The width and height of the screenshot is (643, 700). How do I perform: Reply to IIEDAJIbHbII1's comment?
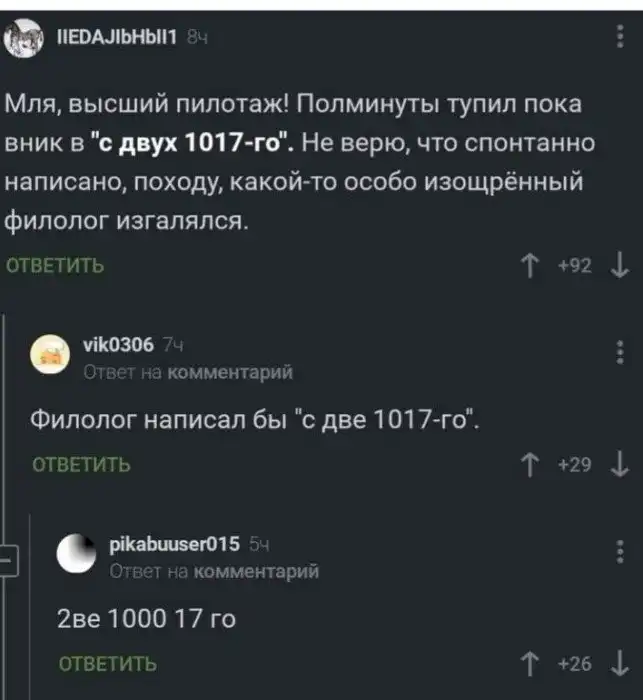(x=55, y=266)
